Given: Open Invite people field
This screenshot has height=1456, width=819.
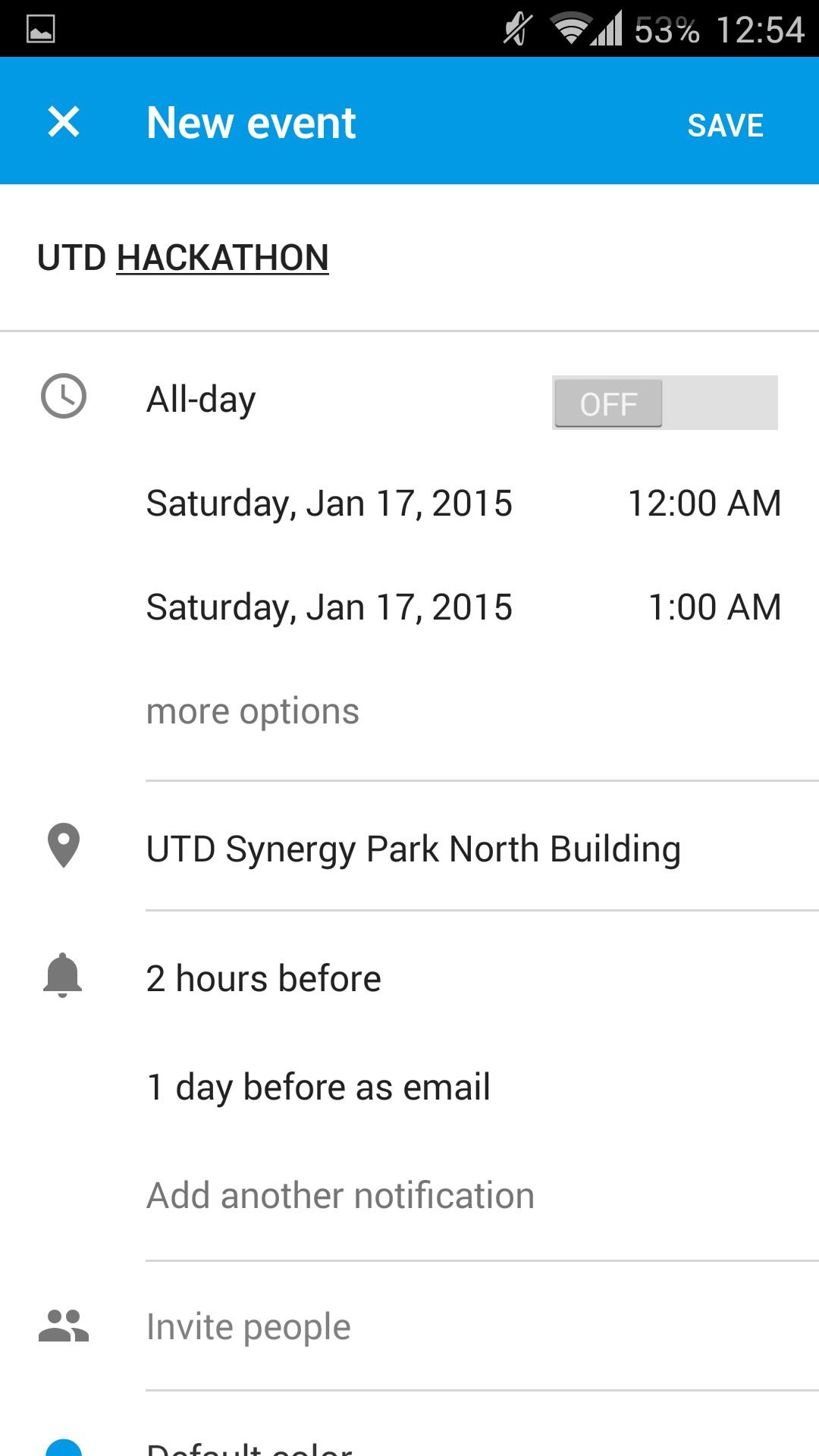Looking at the screenshot, I should [x=249, y=1326].
